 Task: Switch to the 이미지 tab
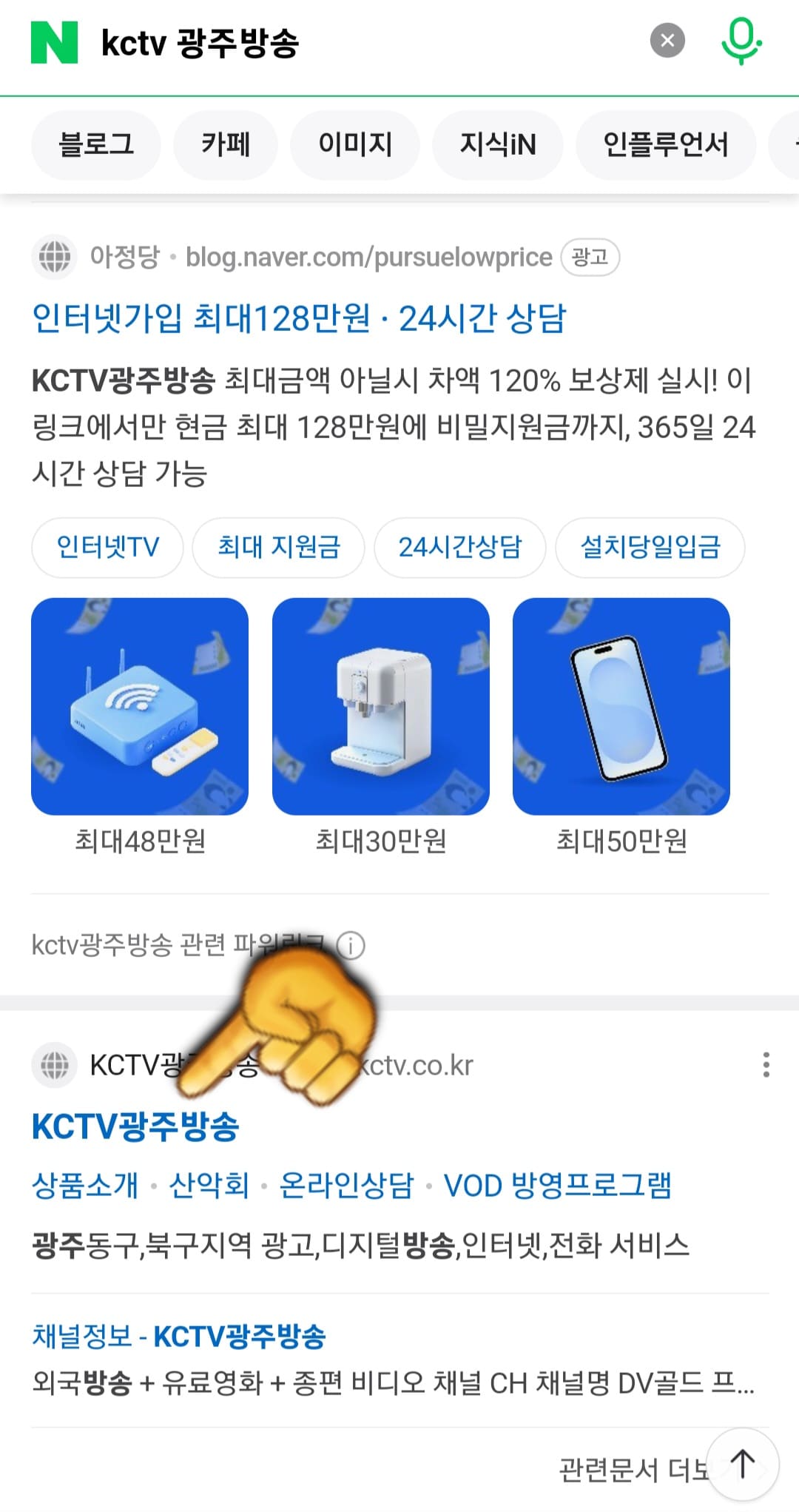[x=355, y=145]
